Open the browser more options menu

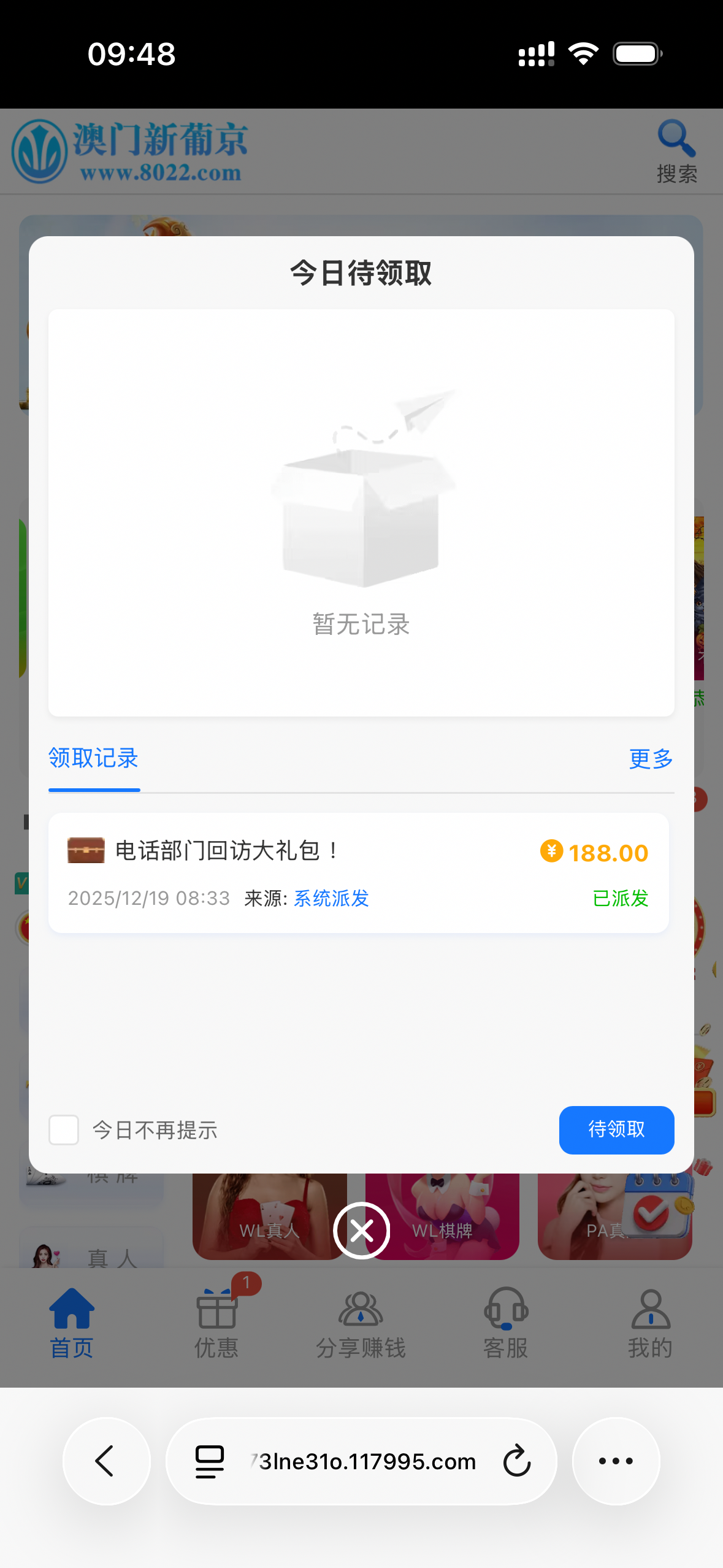[616, 1461]
